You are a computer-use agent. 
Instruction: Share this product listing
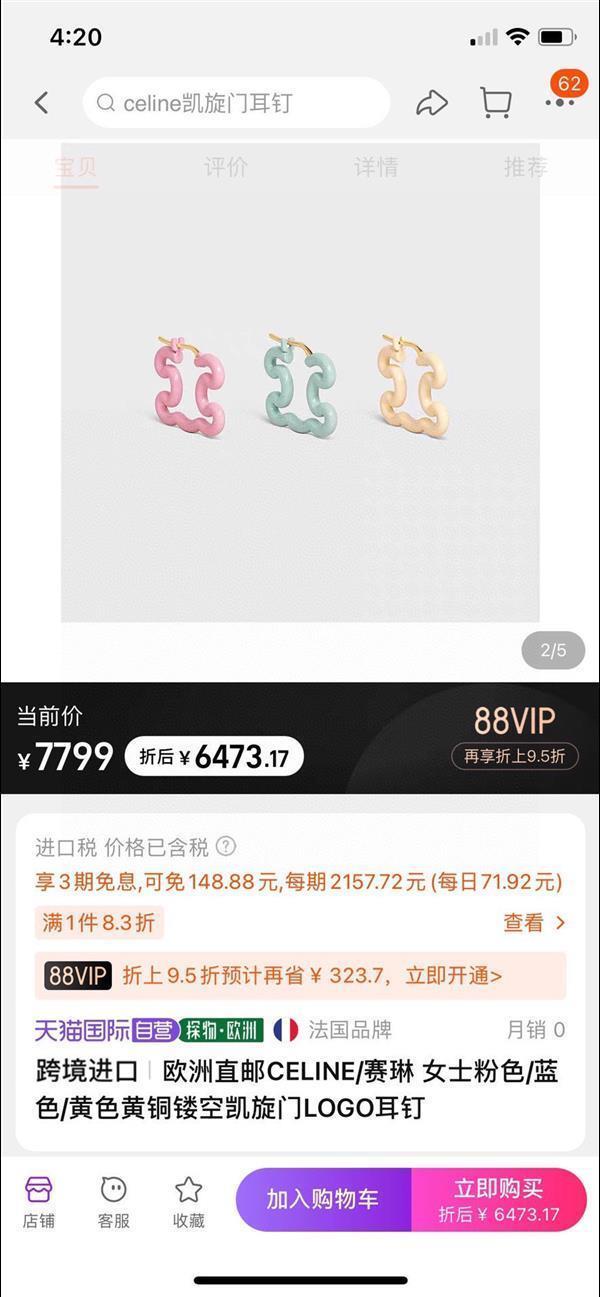point(431,102)
